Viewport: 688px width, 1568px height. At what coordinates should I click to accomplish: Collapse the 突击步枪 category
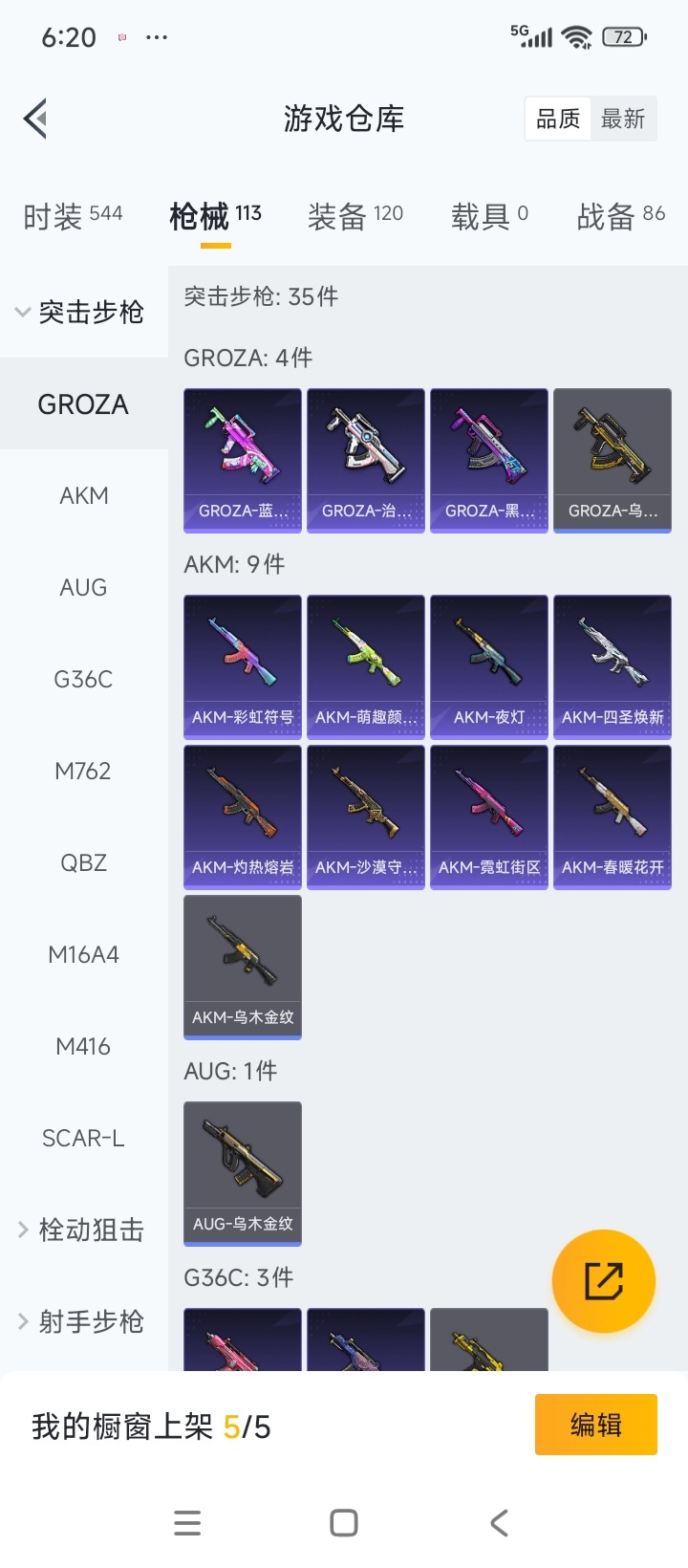point(81,312)
